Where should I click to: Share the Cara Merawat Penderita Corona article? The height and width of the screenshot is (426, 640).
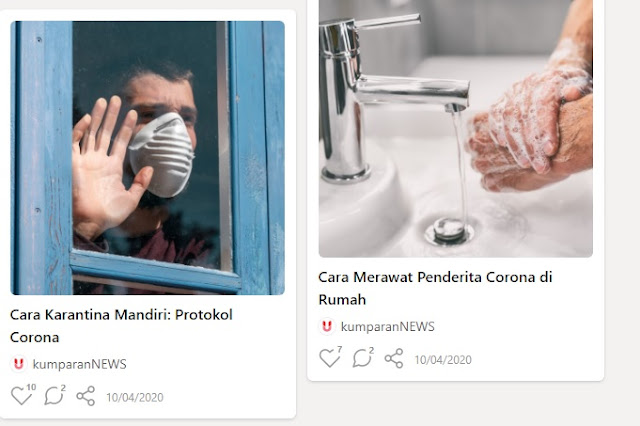[394, 358]
